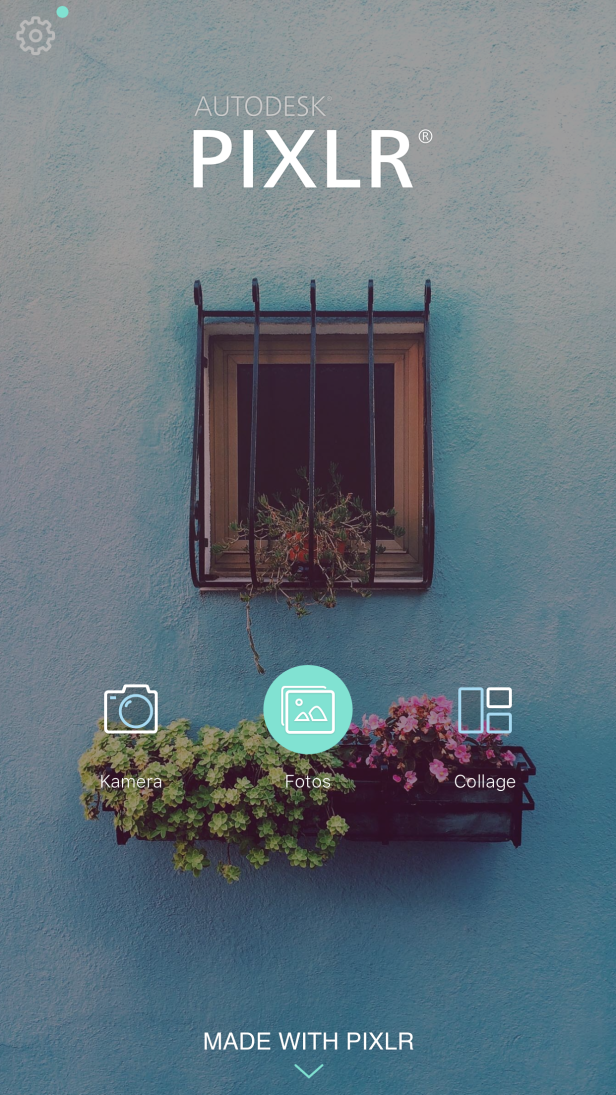Open the settings gear icon
This screenshot has height=1095, width=616.
(x=35, y=36)
